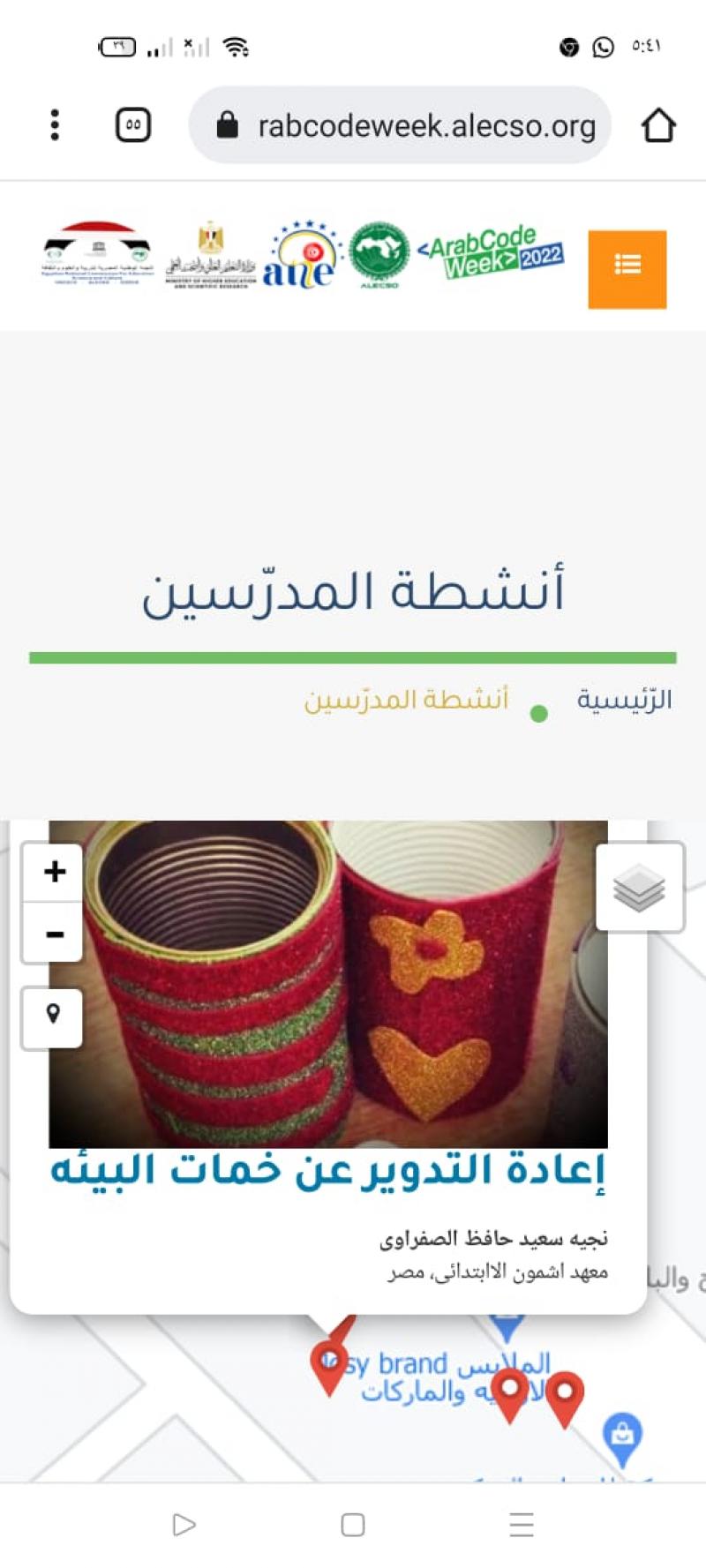Open the browser tab switcher

point(133,124)
